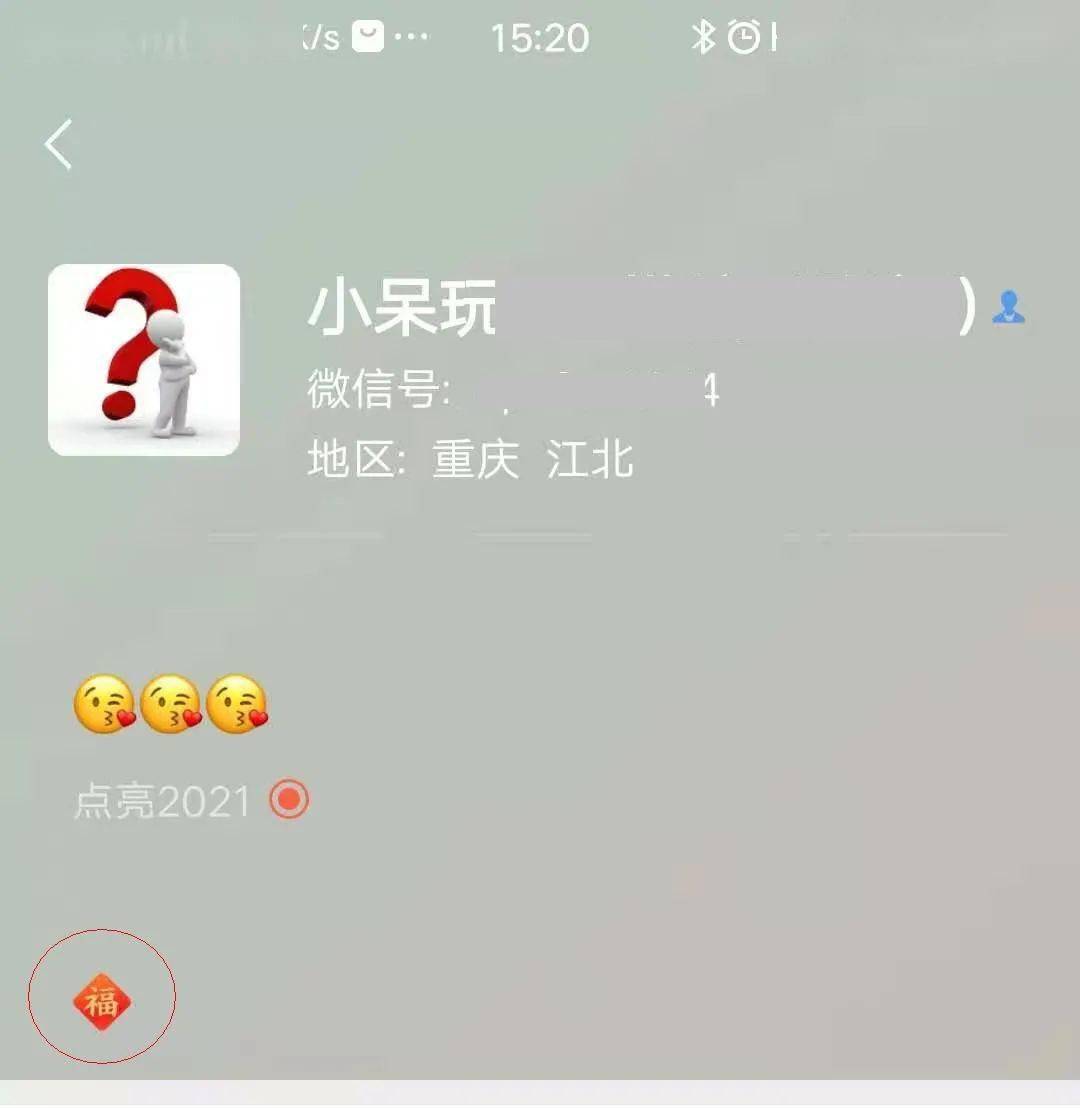Open the app icon next to the ellipsis in status bar
Image resolution: width=1080 pixels, height=1108 pixels.
point(366,38)
